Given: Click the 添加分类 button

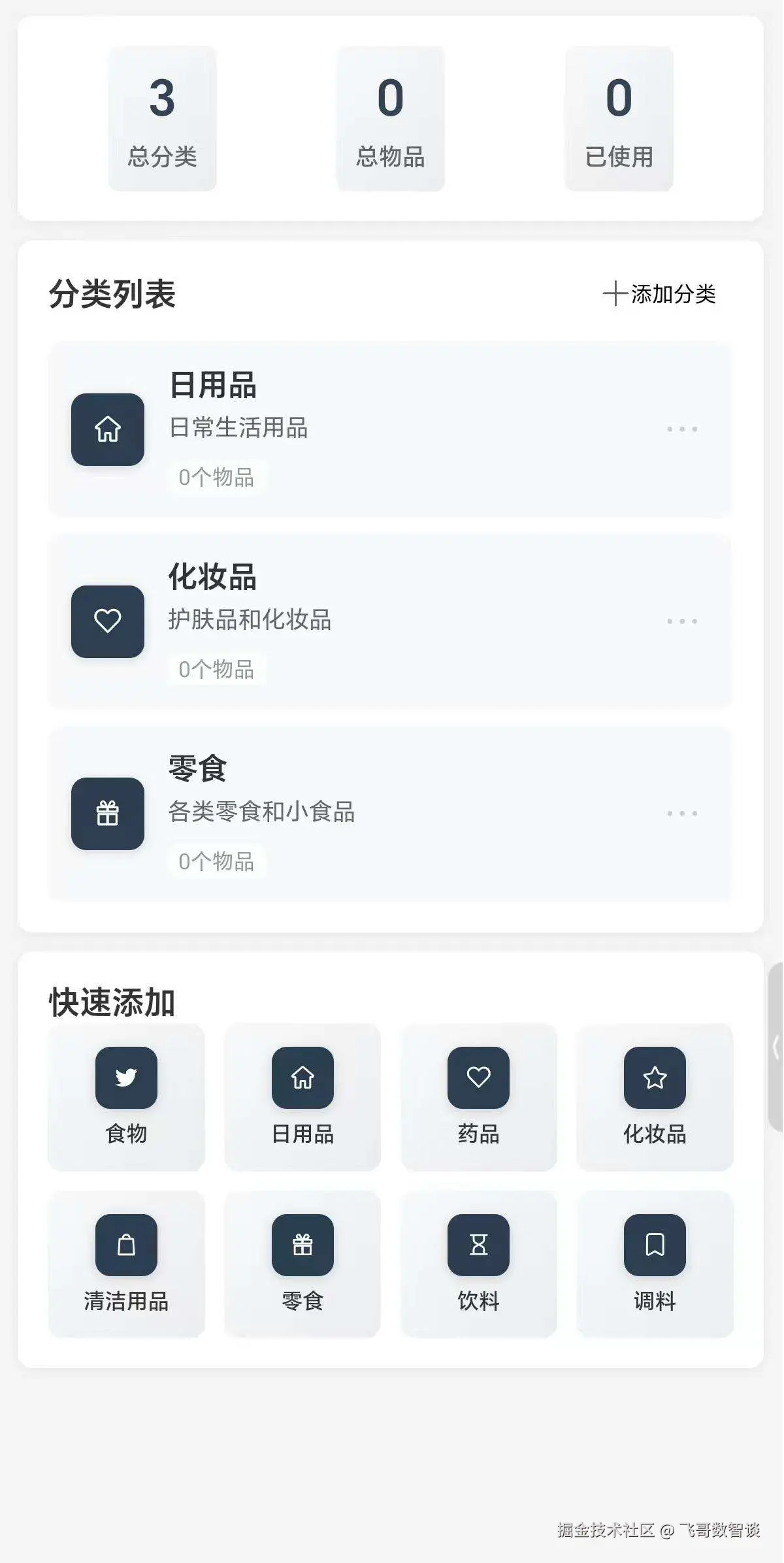Looking at the screenshot, I should tap(660, 295).
